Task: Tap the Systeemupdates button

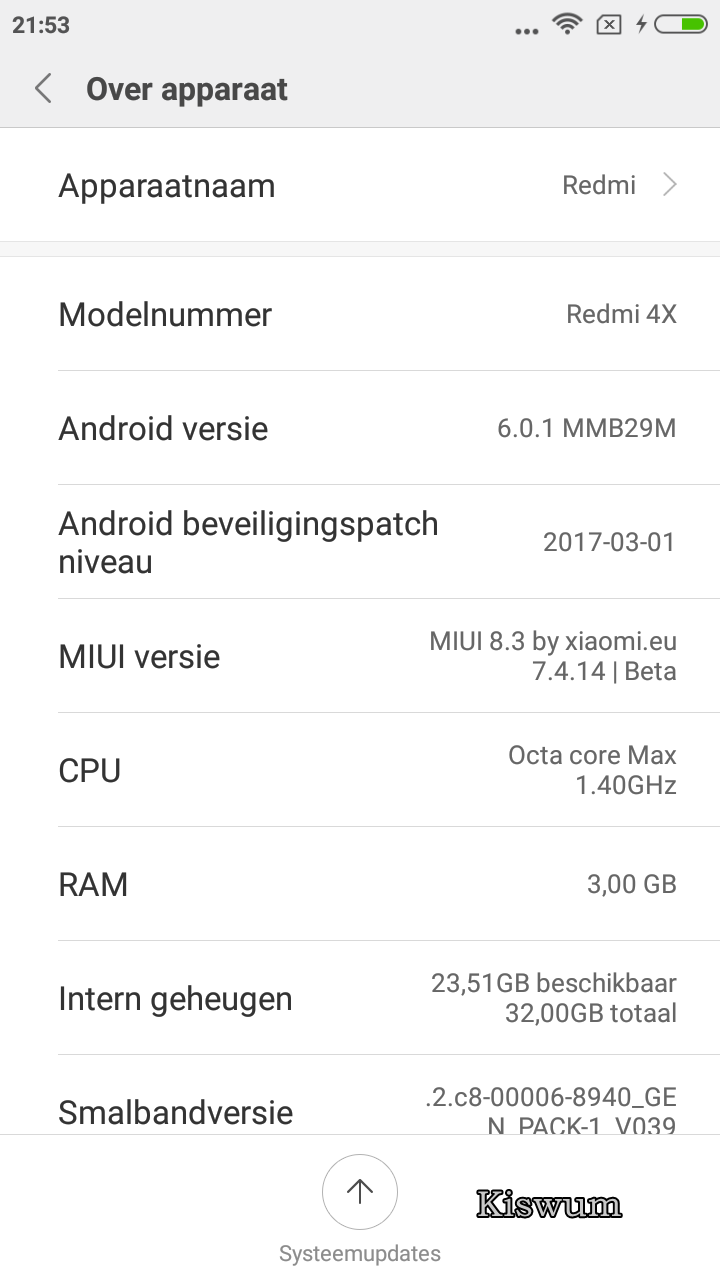Action: 360,1208
